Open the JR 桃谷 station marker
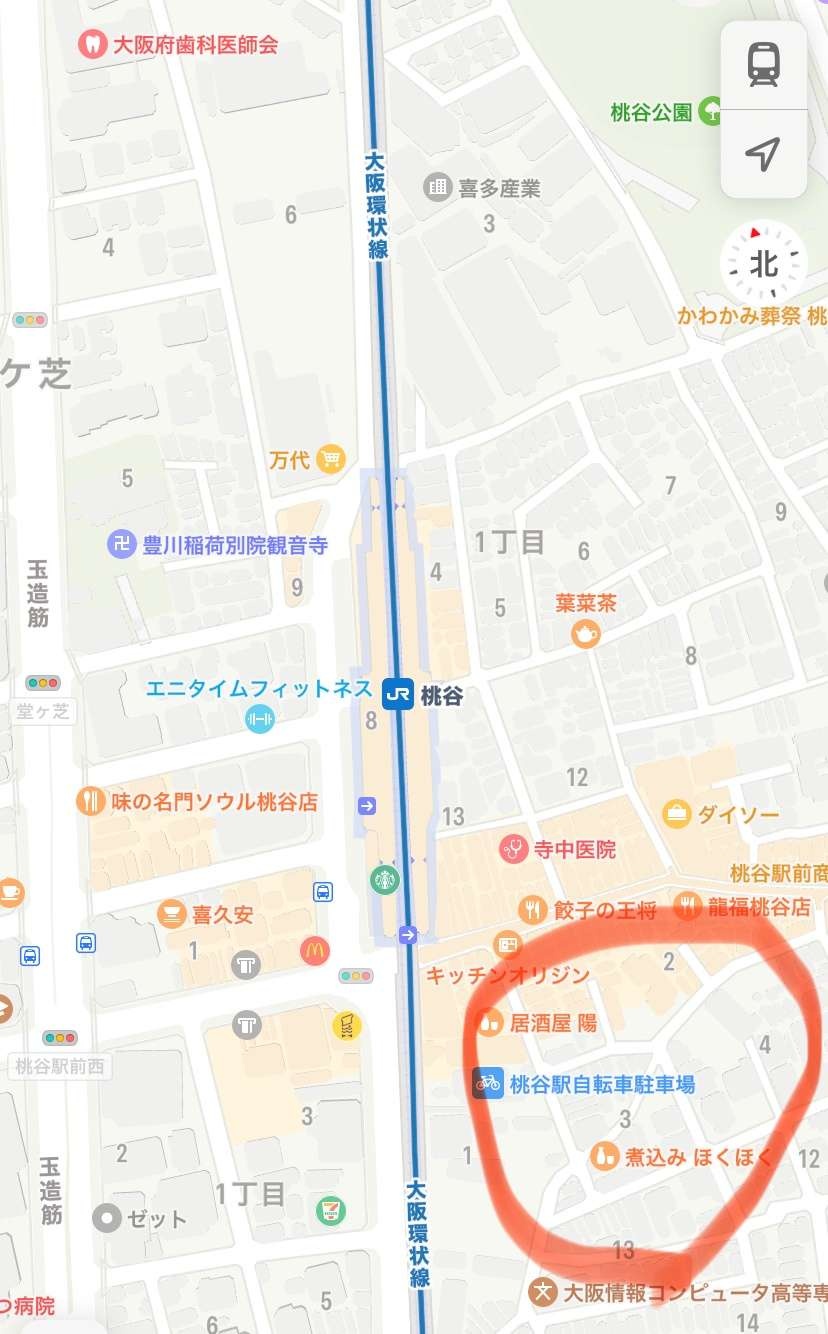Viewport: 828px width, 1334px height. pyautogui.click(x=397, y=693)
